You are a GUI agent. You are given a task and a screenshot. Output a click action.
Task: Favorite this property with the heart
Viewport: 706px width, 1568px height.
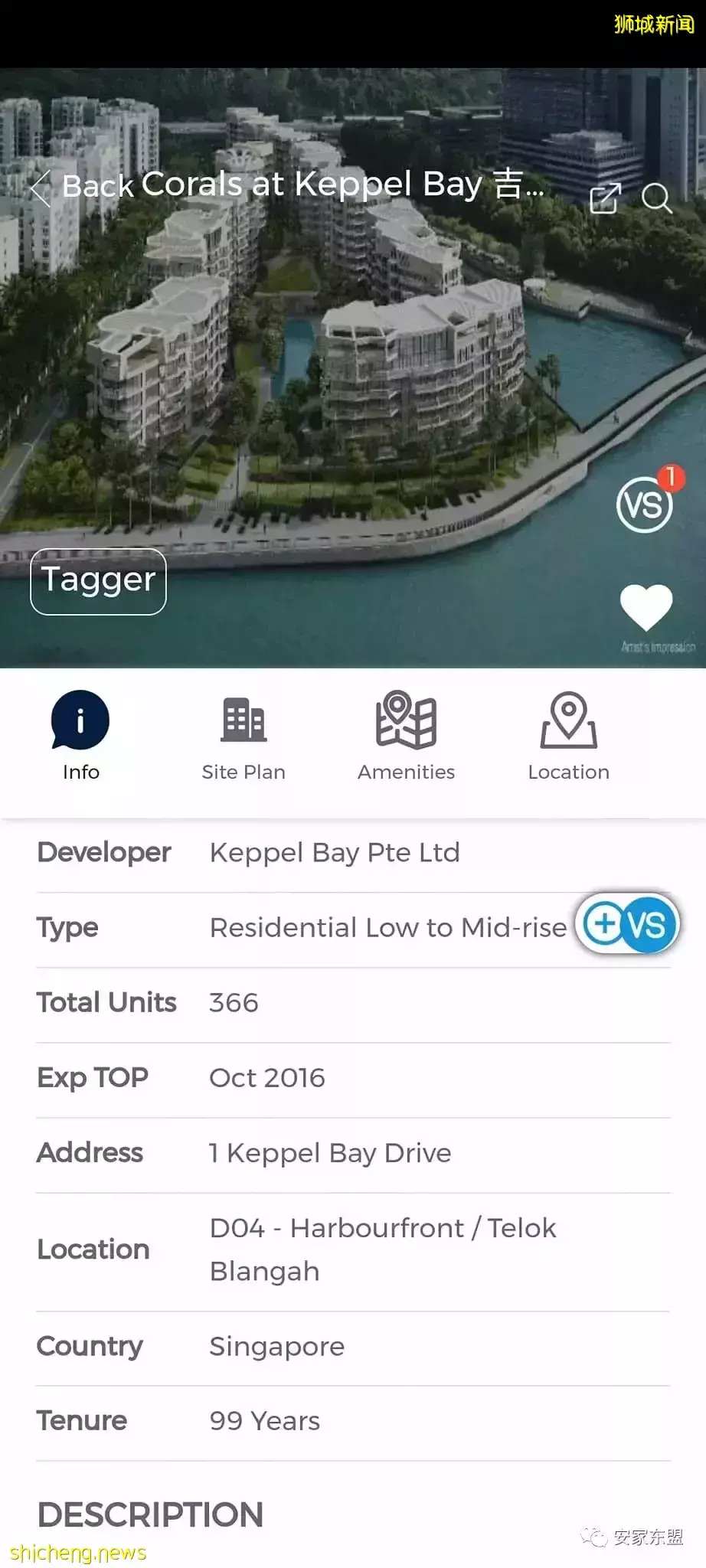pos(646,606)
